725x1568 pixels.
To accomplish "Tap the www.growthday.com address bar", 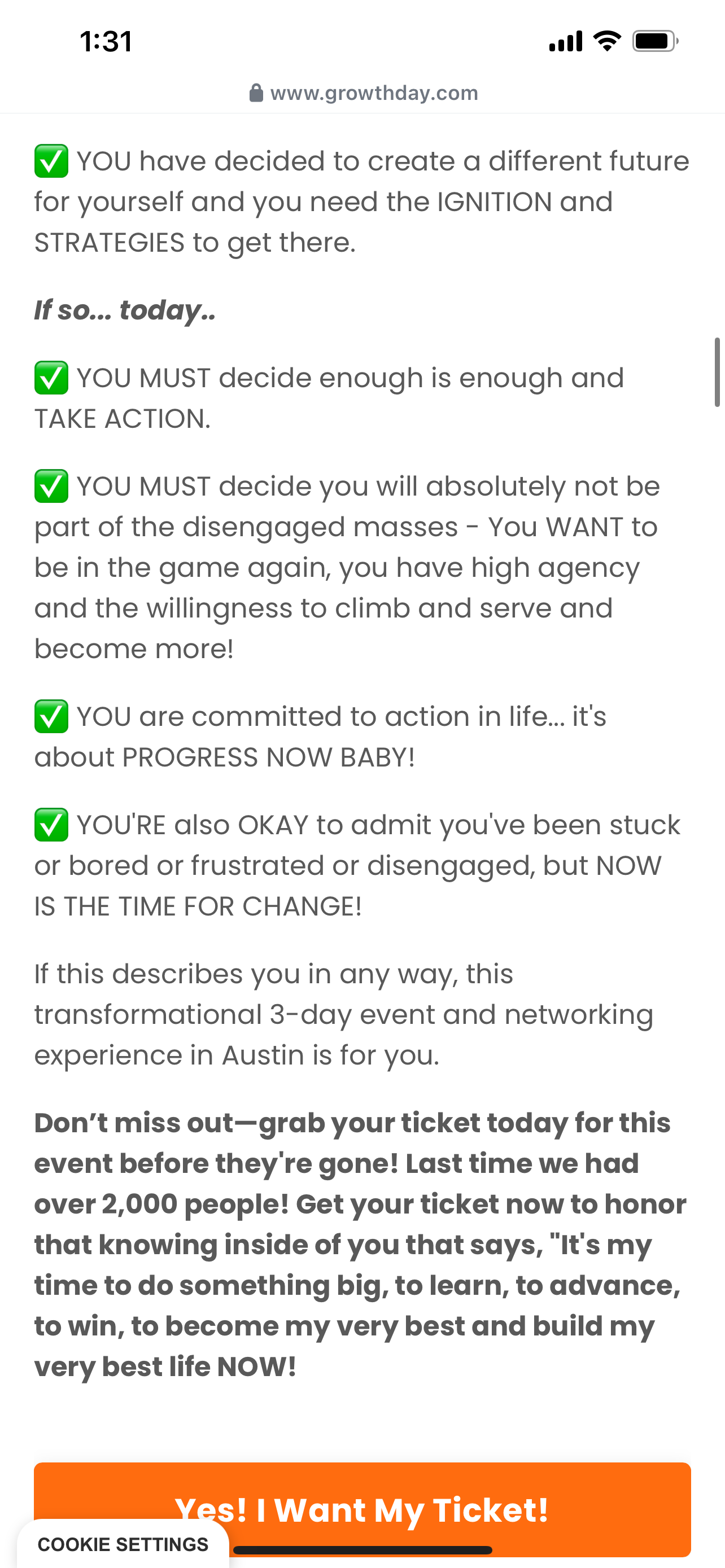I will click(364, 93).
